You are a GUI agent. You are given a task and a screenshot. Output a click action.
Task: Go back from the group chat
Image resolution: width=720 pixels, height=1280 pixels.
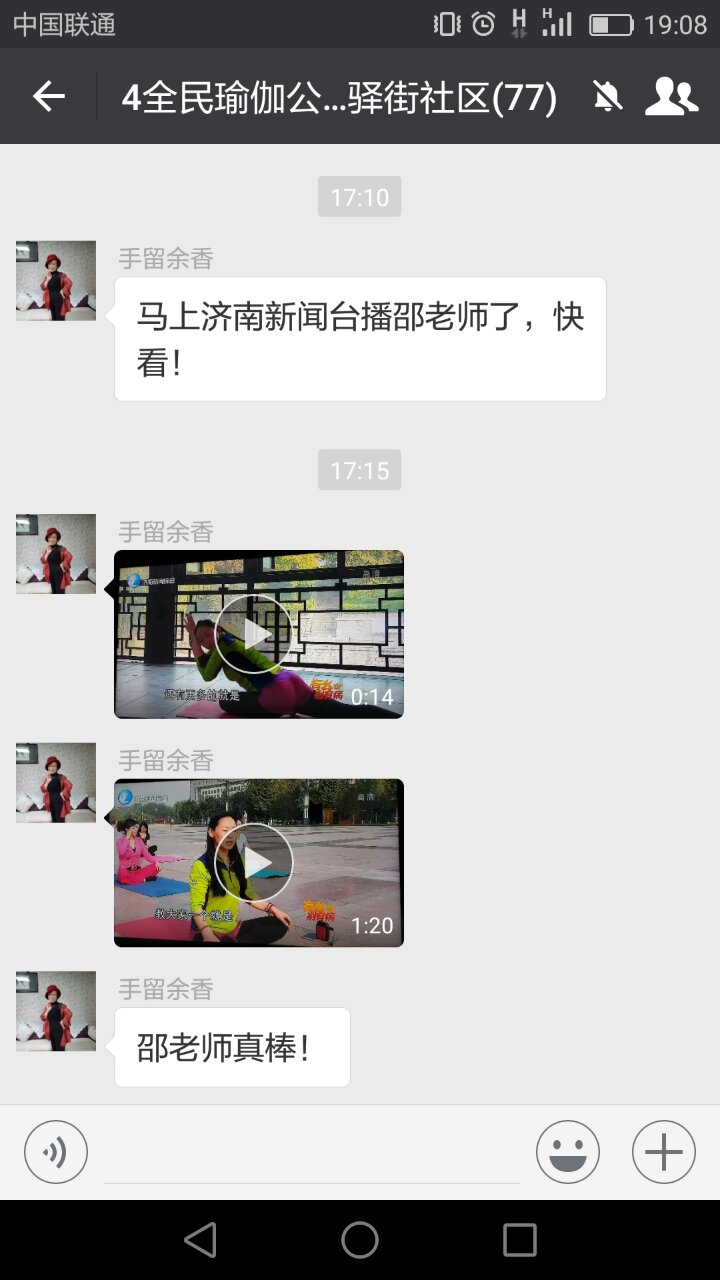48,97
